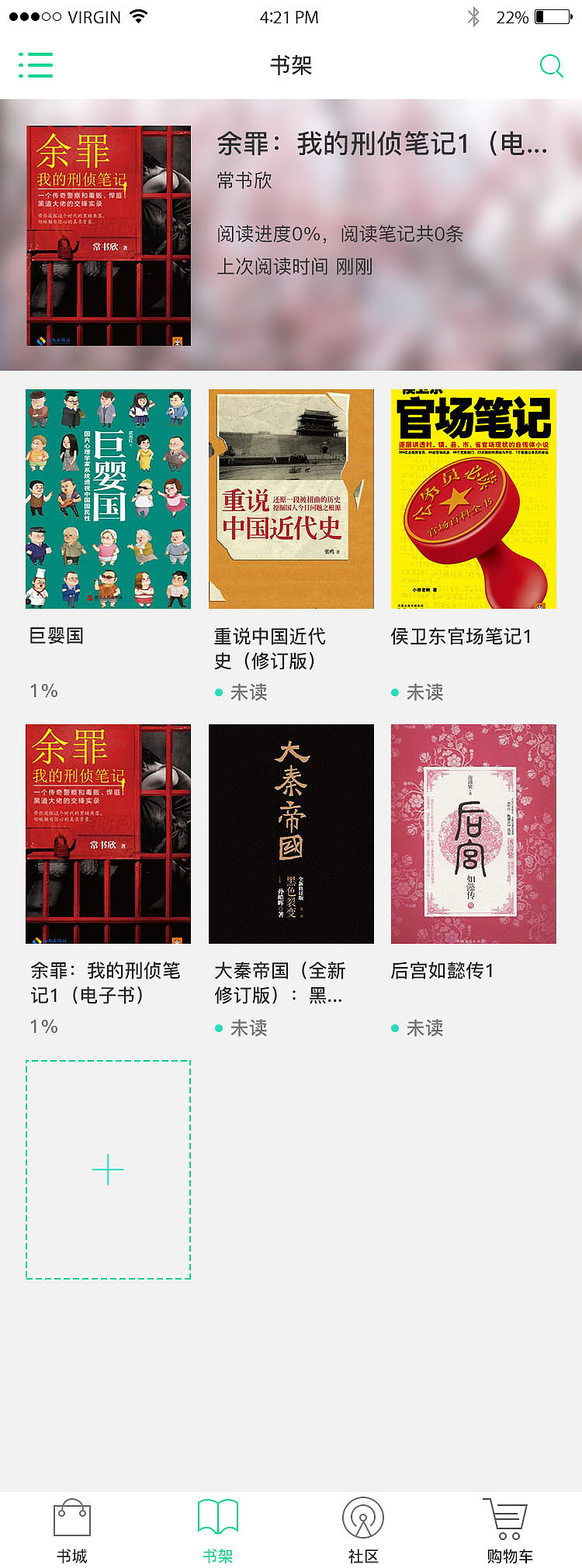Open the sidebar hamburger menu

(x=36, y=66)
